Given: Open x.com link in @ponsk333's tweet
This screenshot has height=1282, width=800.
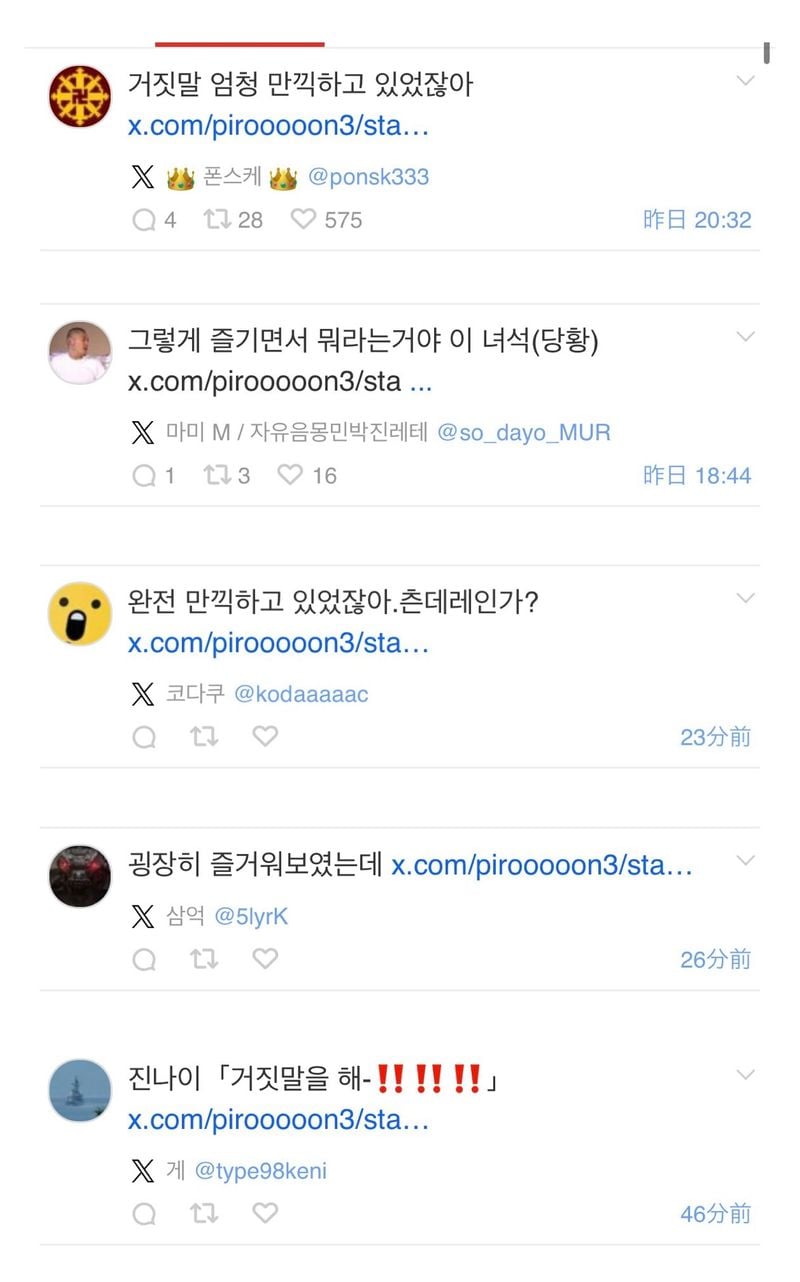Looking at the screenshot, I should coord(278,129).
